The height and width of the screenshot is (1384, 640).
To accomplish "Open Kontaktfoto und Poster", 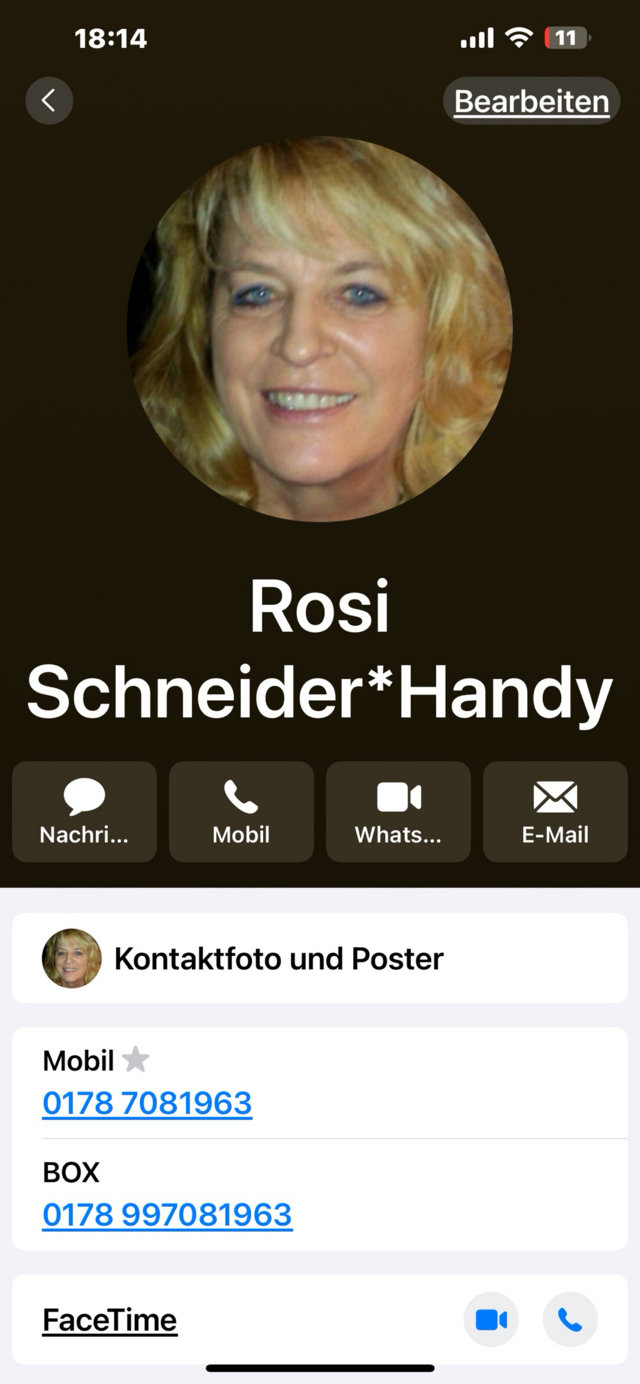I will pos(320,958).
